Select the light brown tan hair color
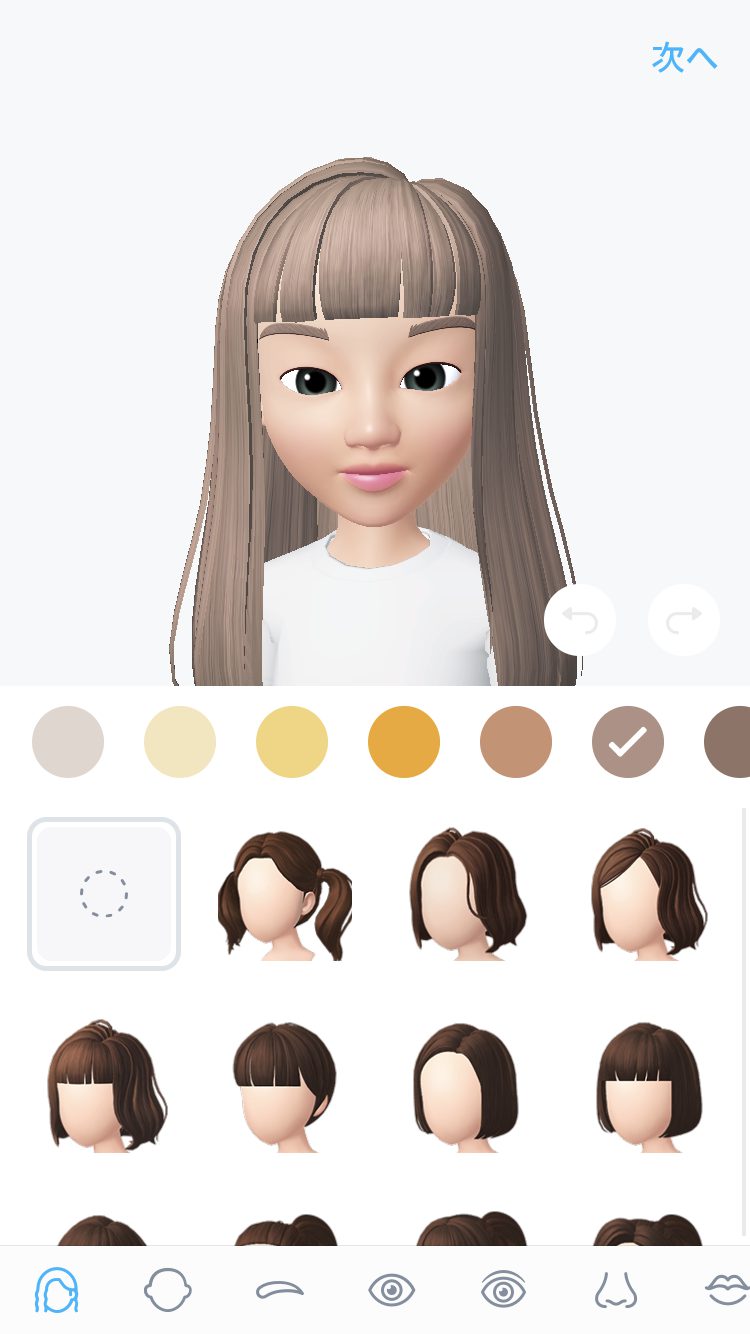Screen dimensions: 750x1334 tap(516, 742)
